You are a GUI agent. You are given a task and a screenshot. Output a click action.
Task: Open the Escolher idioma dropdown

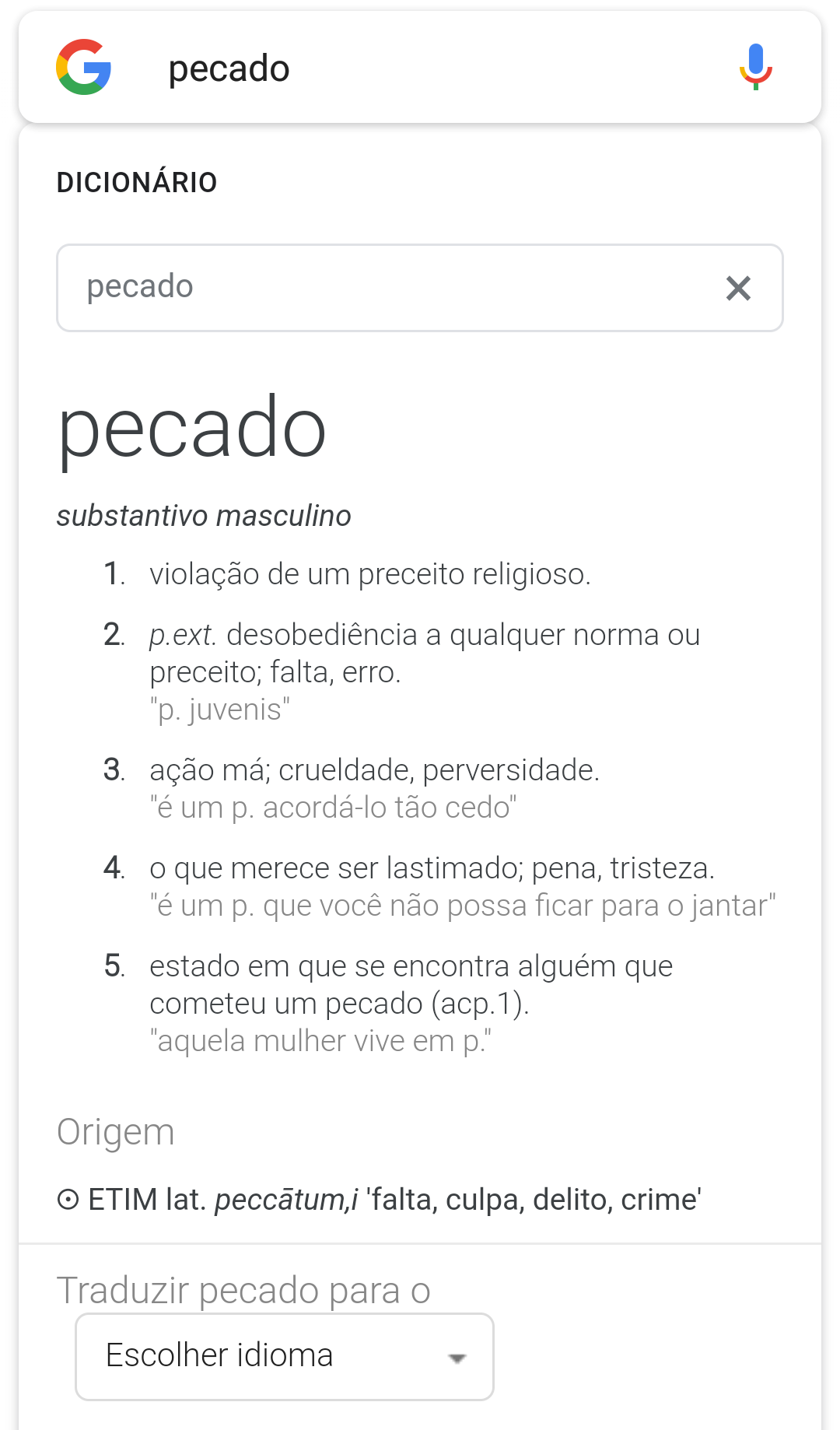click(285, 1356)
